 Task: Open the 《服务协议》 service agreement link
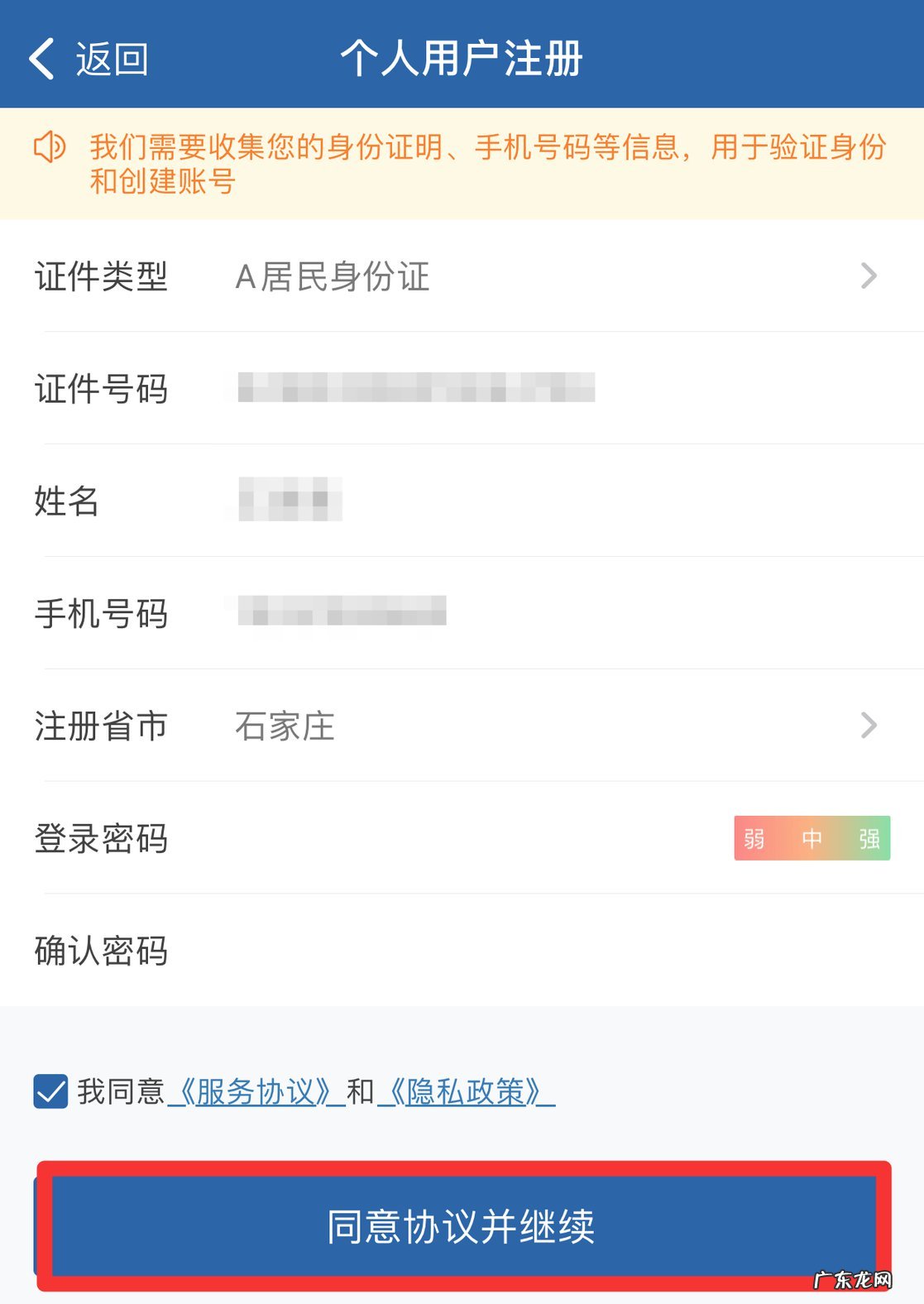pyautogui.click(x=252, y=1092)
